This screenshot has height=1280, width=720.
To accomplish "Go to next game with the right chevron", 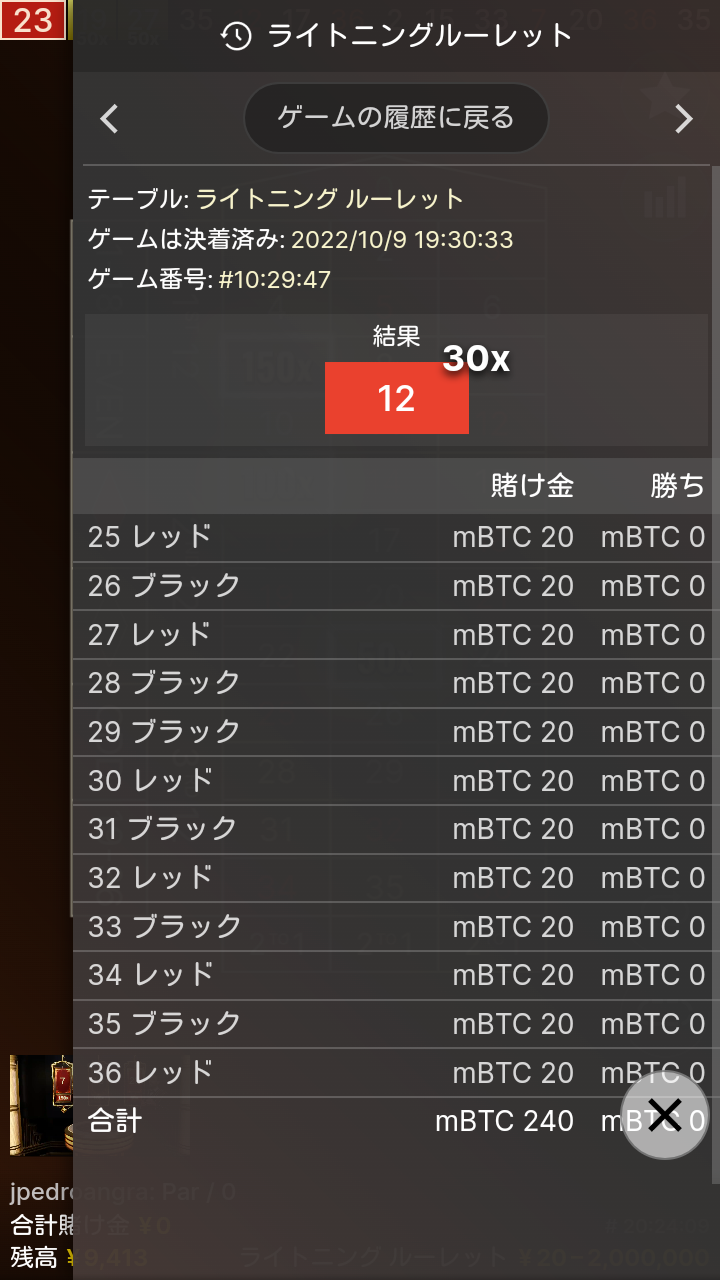I will click(x=684, y=117).
